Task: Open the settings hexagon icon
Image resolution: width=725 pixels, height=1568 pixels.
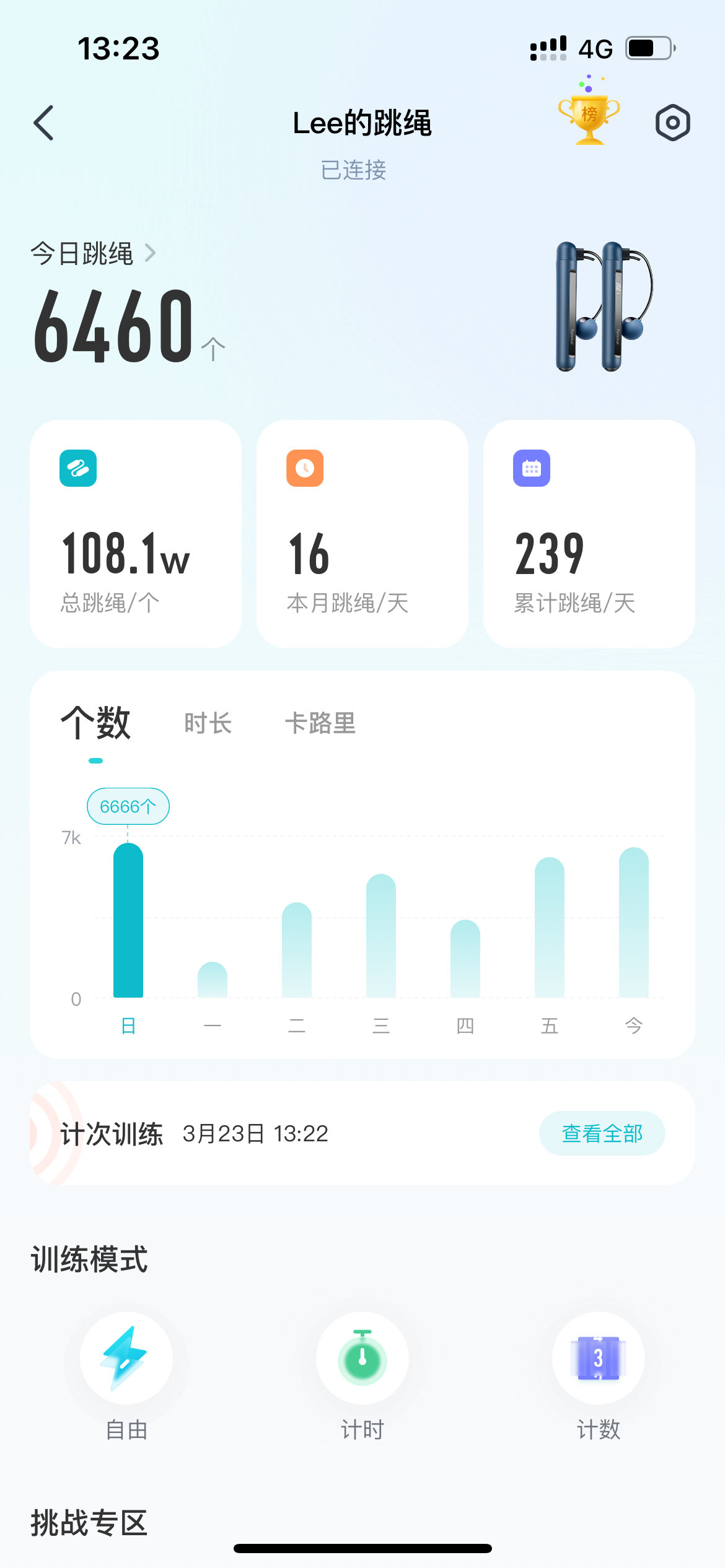Action: 672,123
